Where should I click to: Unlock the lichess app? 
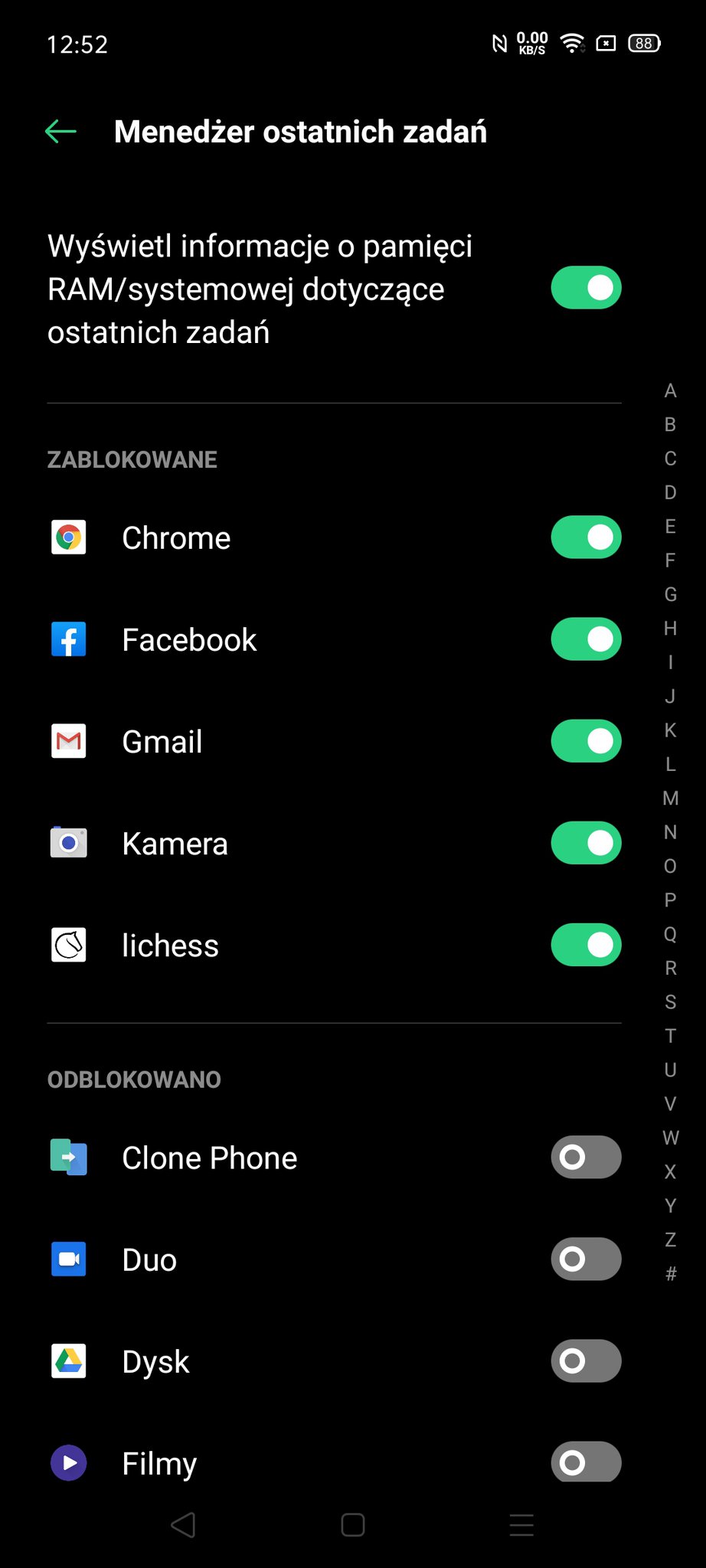tap(586, 945)
